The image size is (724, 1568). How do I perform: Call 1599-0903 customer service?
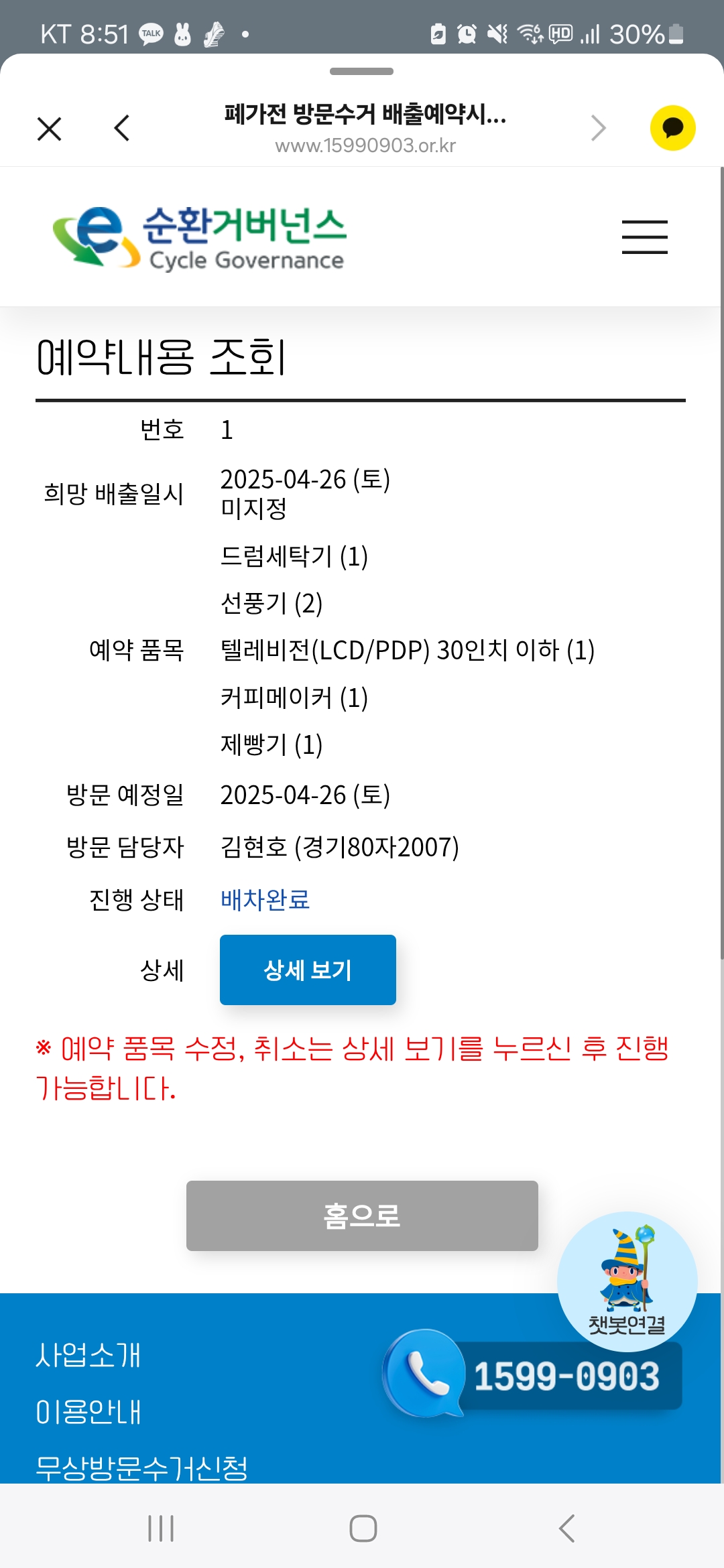point(536,1375)
